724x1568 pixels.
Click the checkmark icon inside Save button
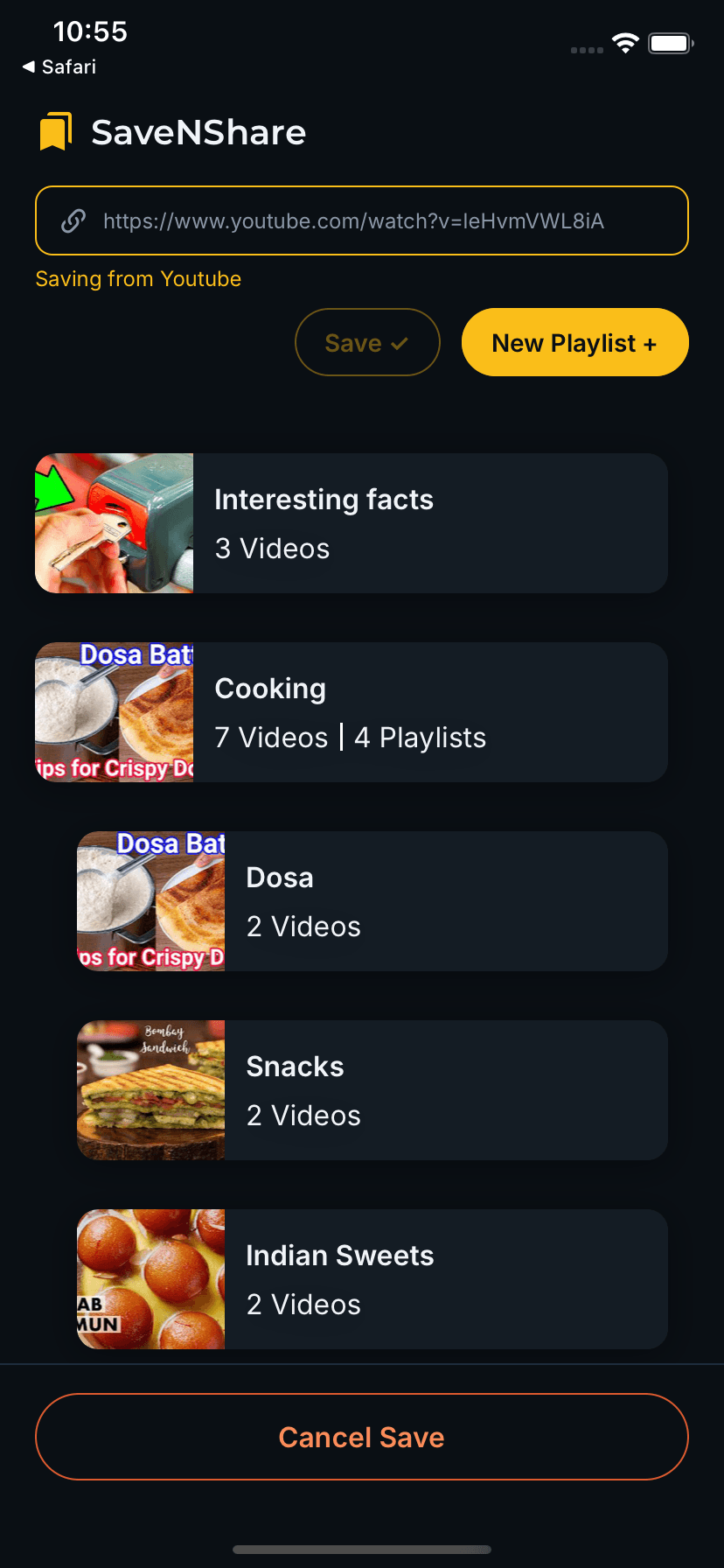pyautogui.click(x=400, y=342)
